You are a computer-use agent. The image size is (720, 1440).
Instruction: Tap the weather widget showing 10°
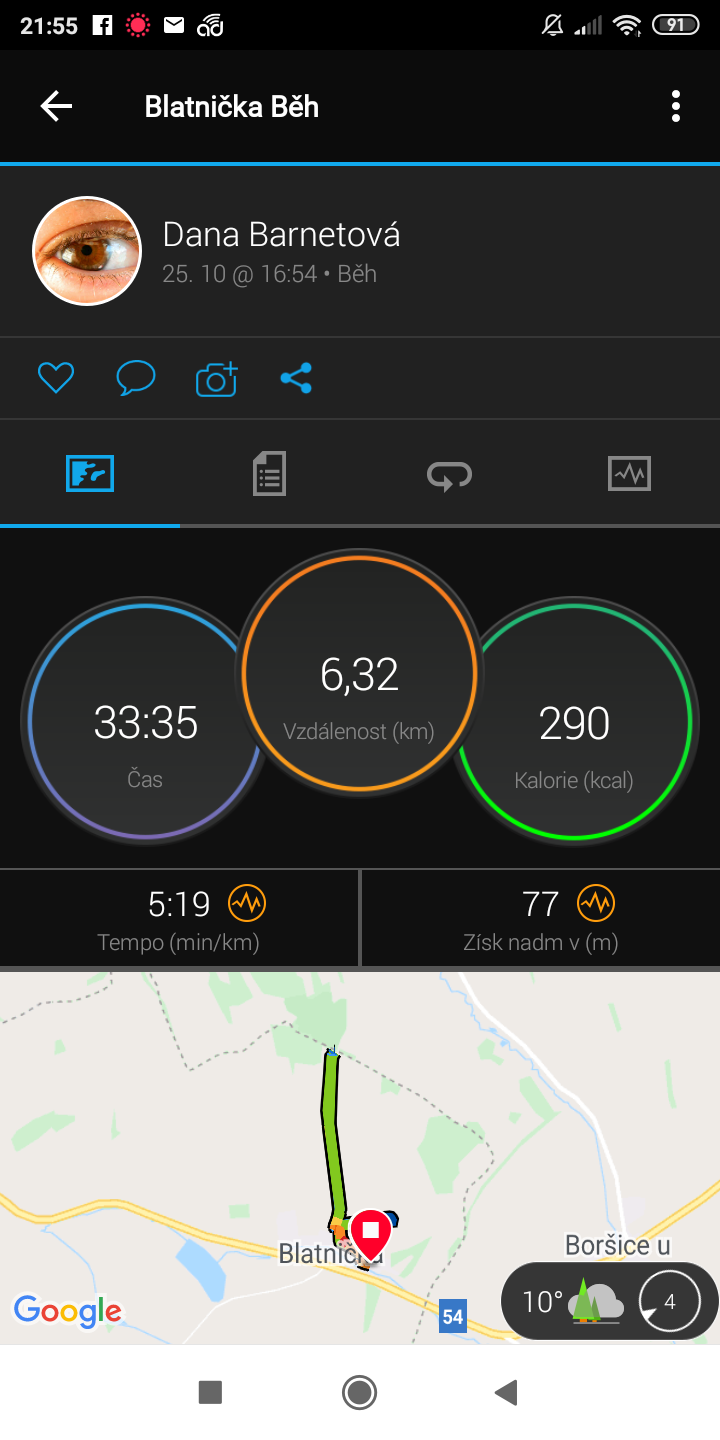point(610,1301)
